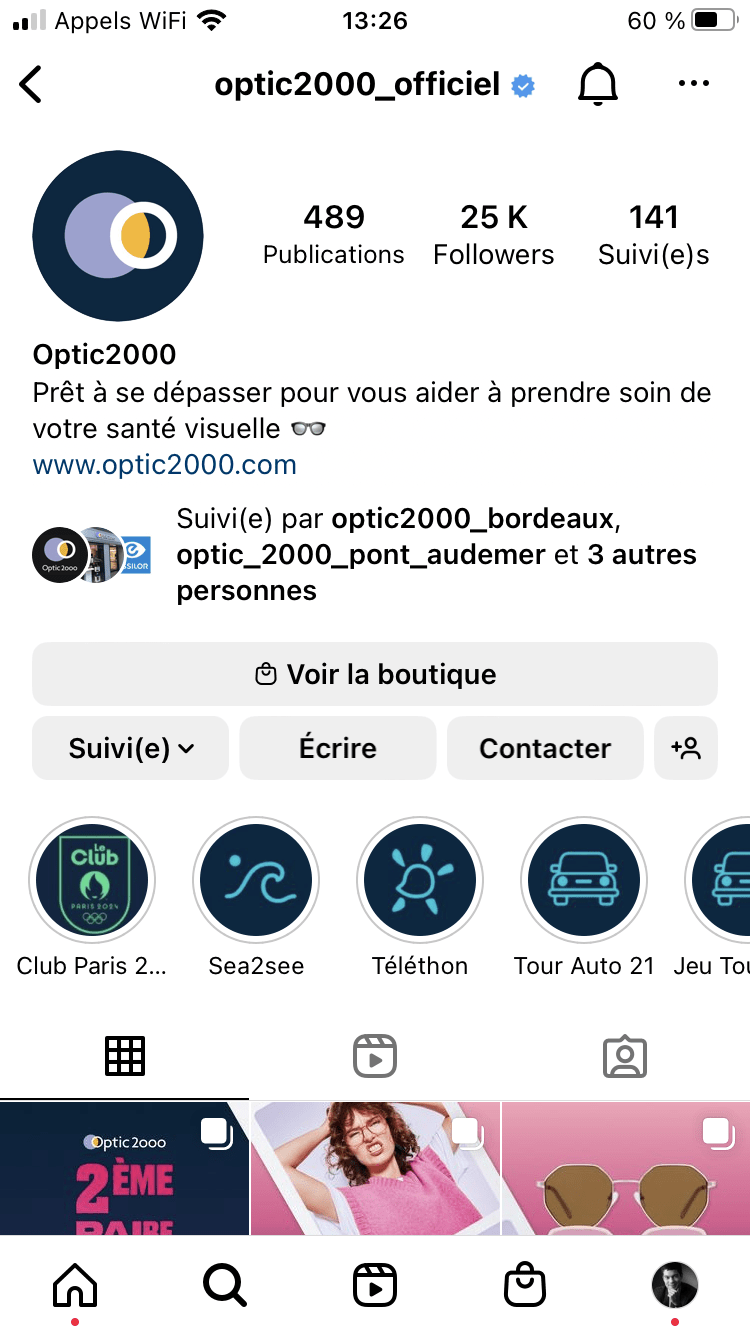Open the Téléthon story highlight
Image resolution: width=750 pixels, height=1334 pixels.
coord(420,881)
